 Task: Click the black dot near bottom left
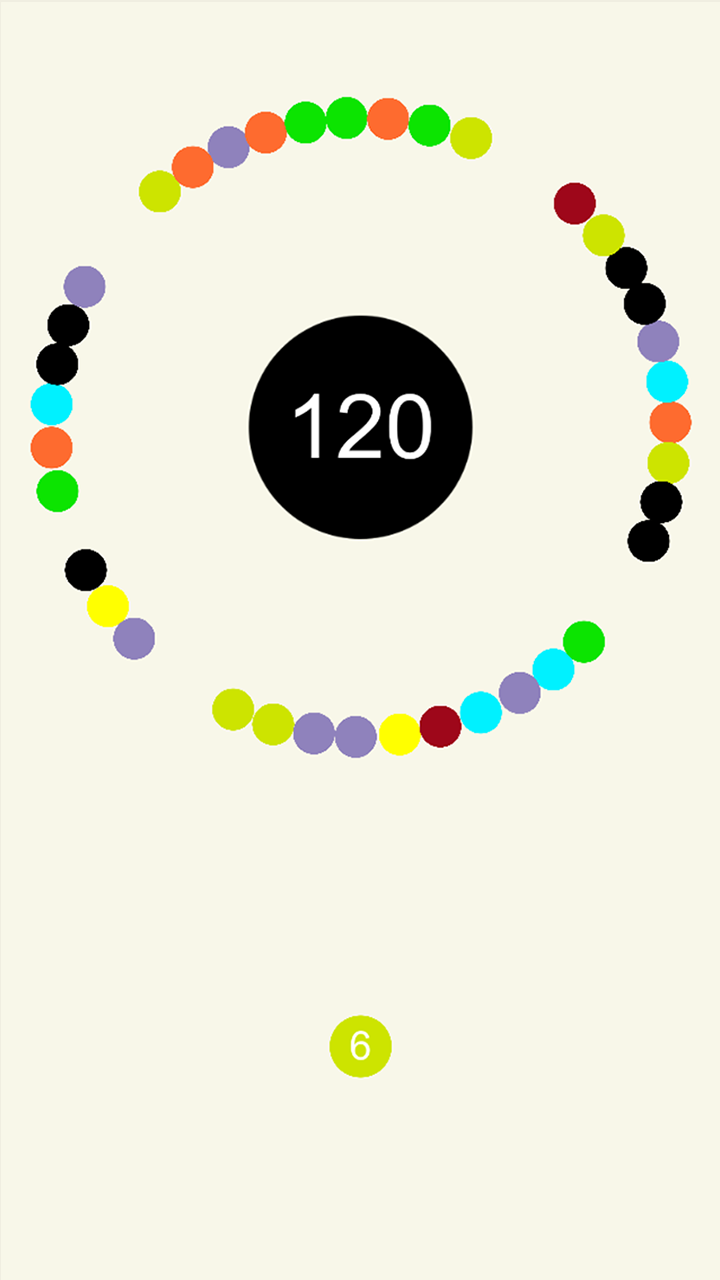point(85,569)
